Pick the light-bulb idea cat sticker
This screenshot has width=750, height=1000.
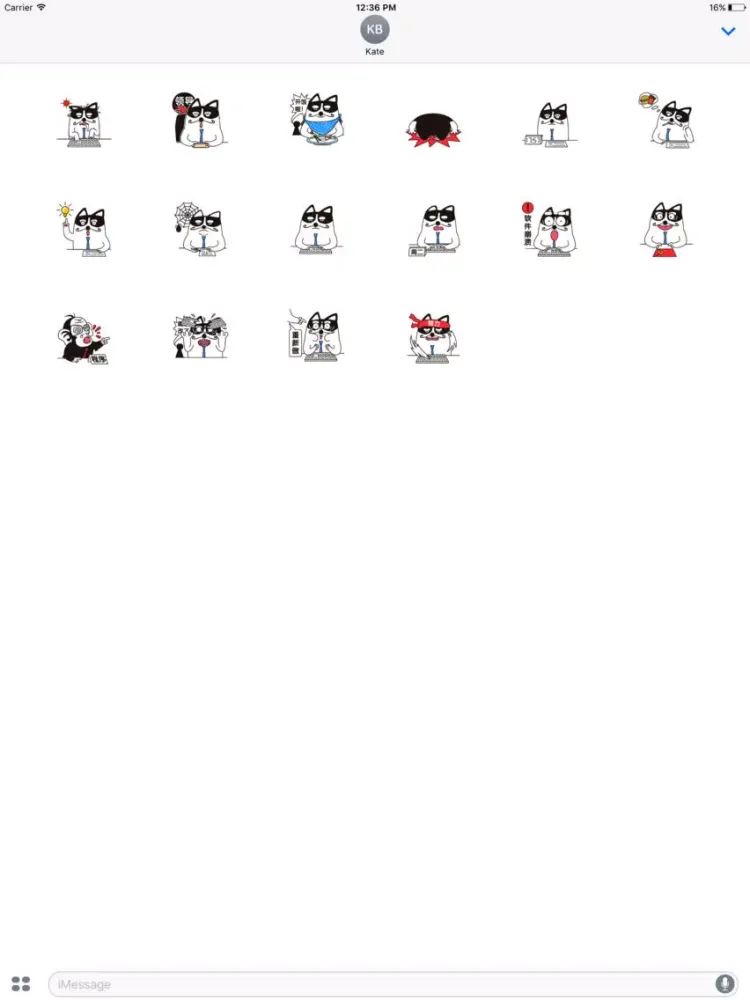coord(85,228)
